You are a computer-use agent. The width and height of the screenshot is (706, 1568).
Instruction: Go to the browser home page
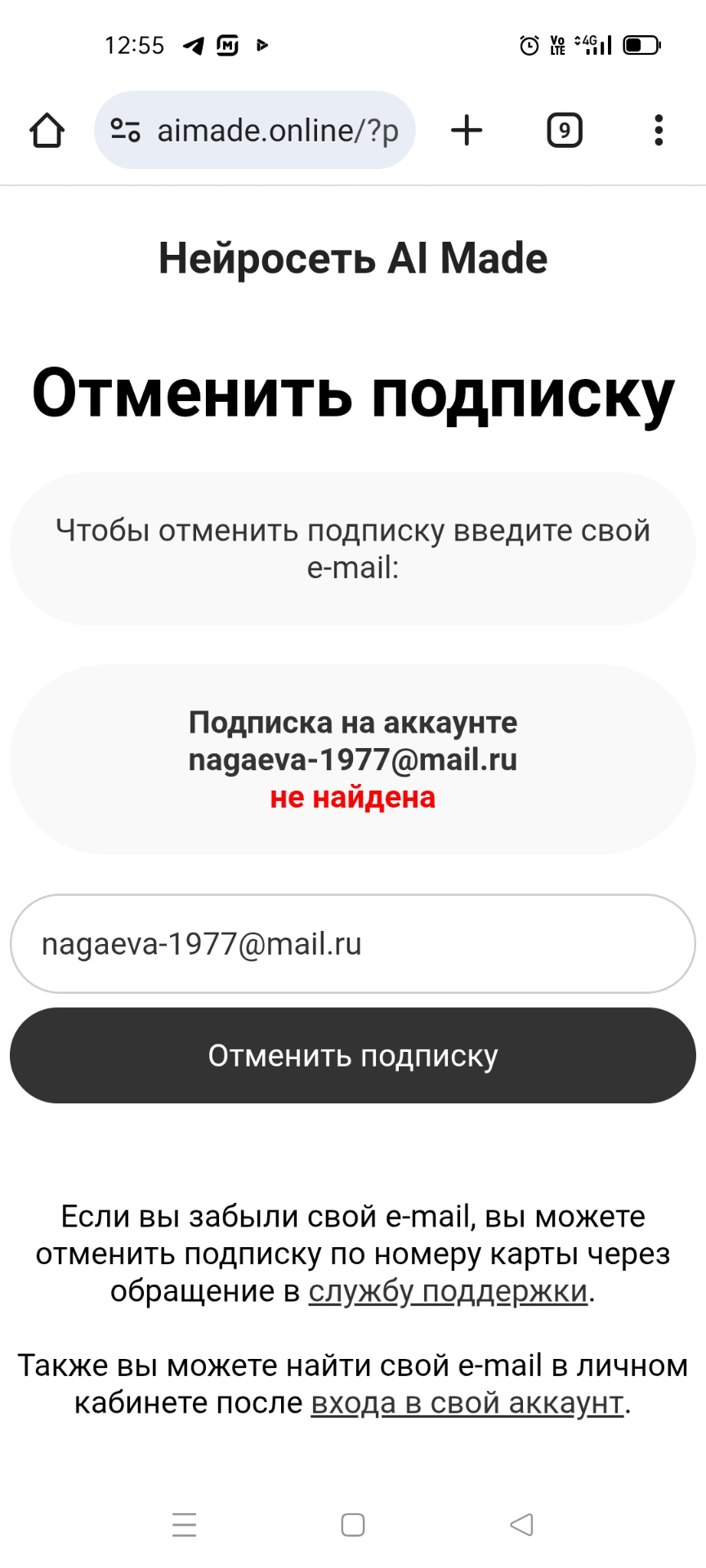pos(47,131)
